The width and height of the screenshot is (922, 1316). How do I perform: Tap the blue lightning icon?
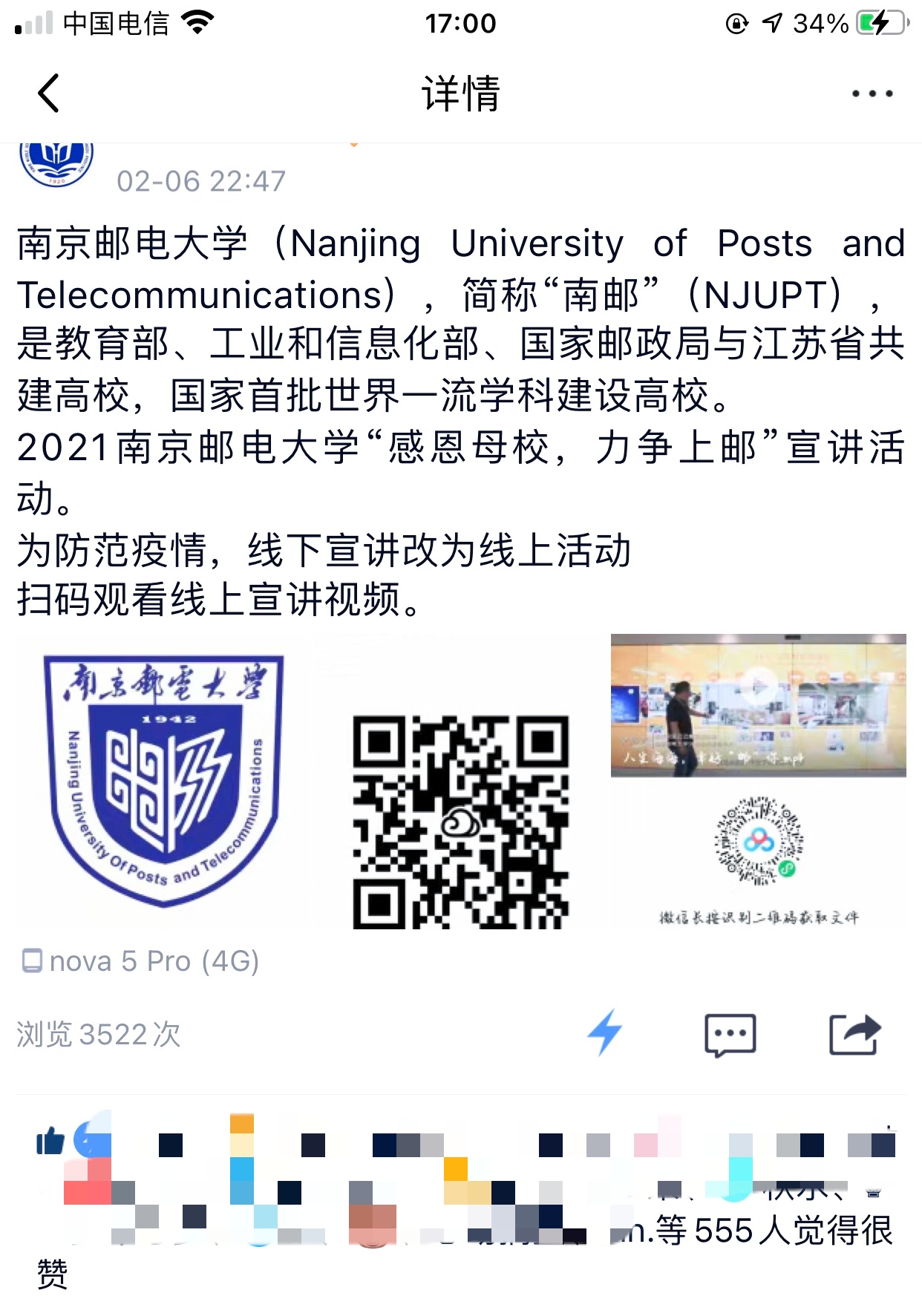[605, 1032]
